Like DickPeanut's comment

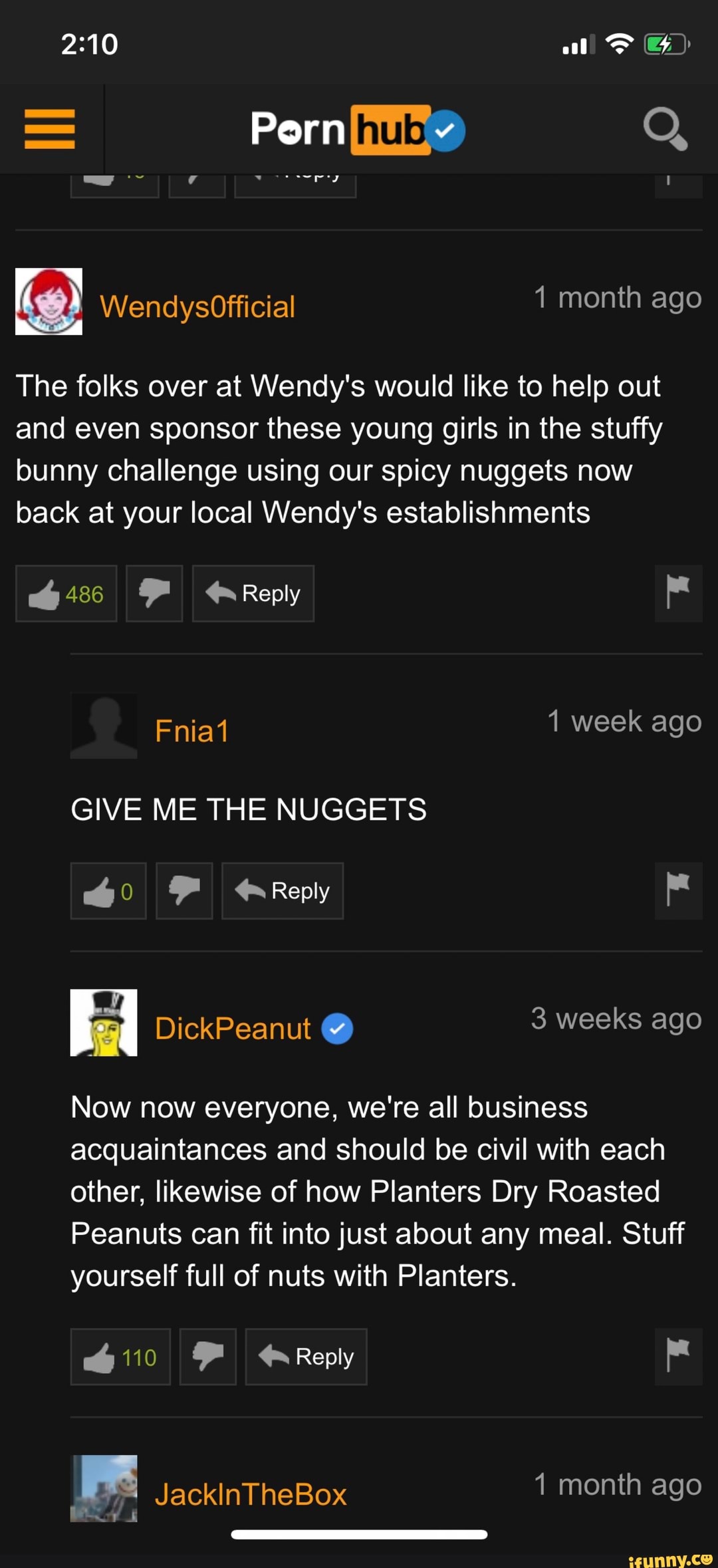tap(120, 1357)
